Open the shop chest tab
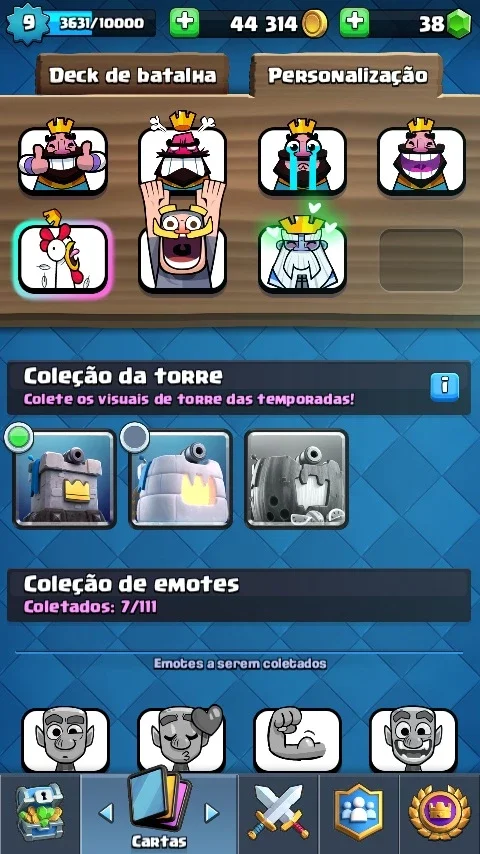This screenshot has height=854, width=480. tap(41, 814)
